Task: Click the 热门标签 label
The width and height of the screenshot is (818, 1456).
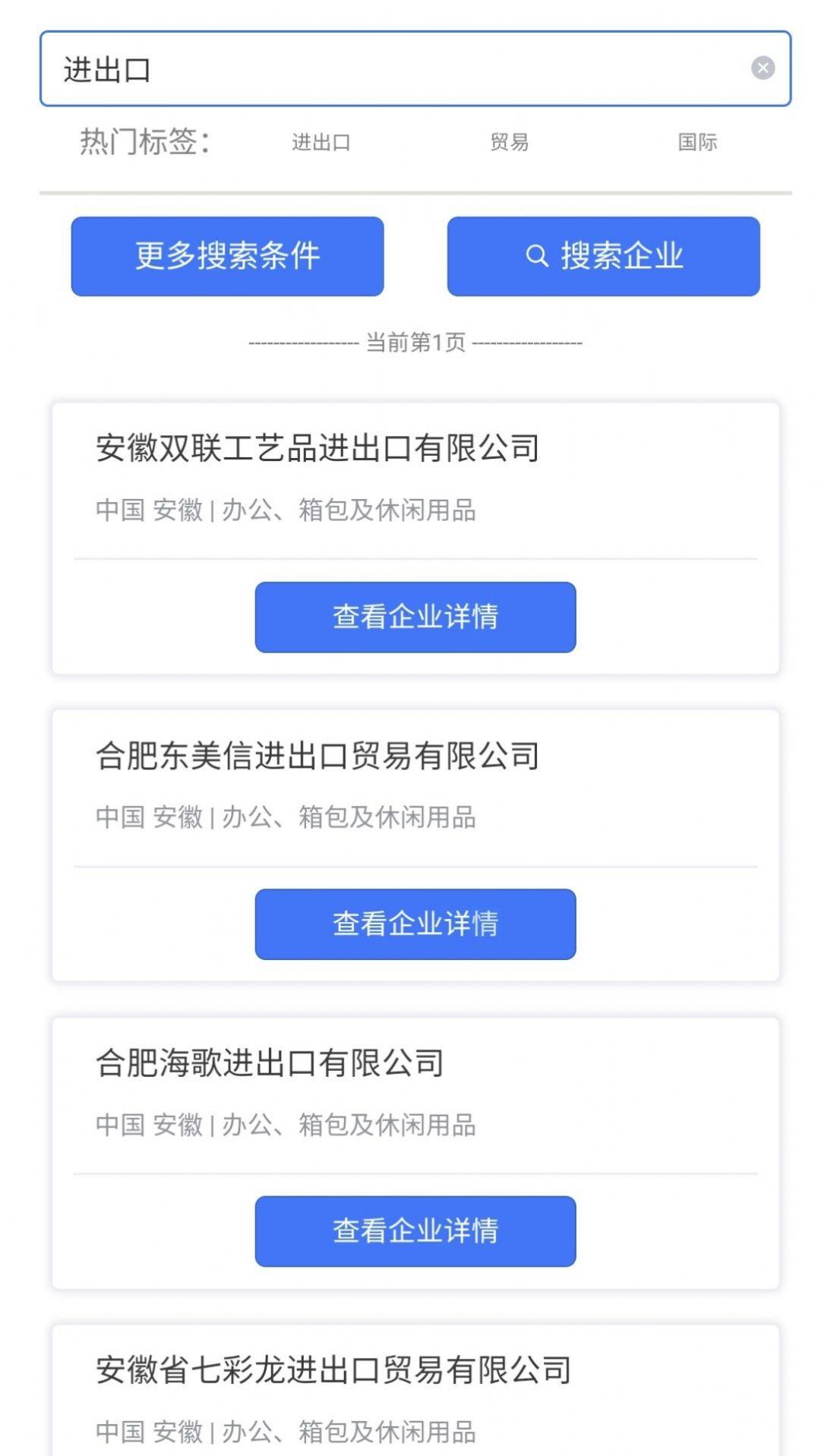Action: tap(143, 141)
